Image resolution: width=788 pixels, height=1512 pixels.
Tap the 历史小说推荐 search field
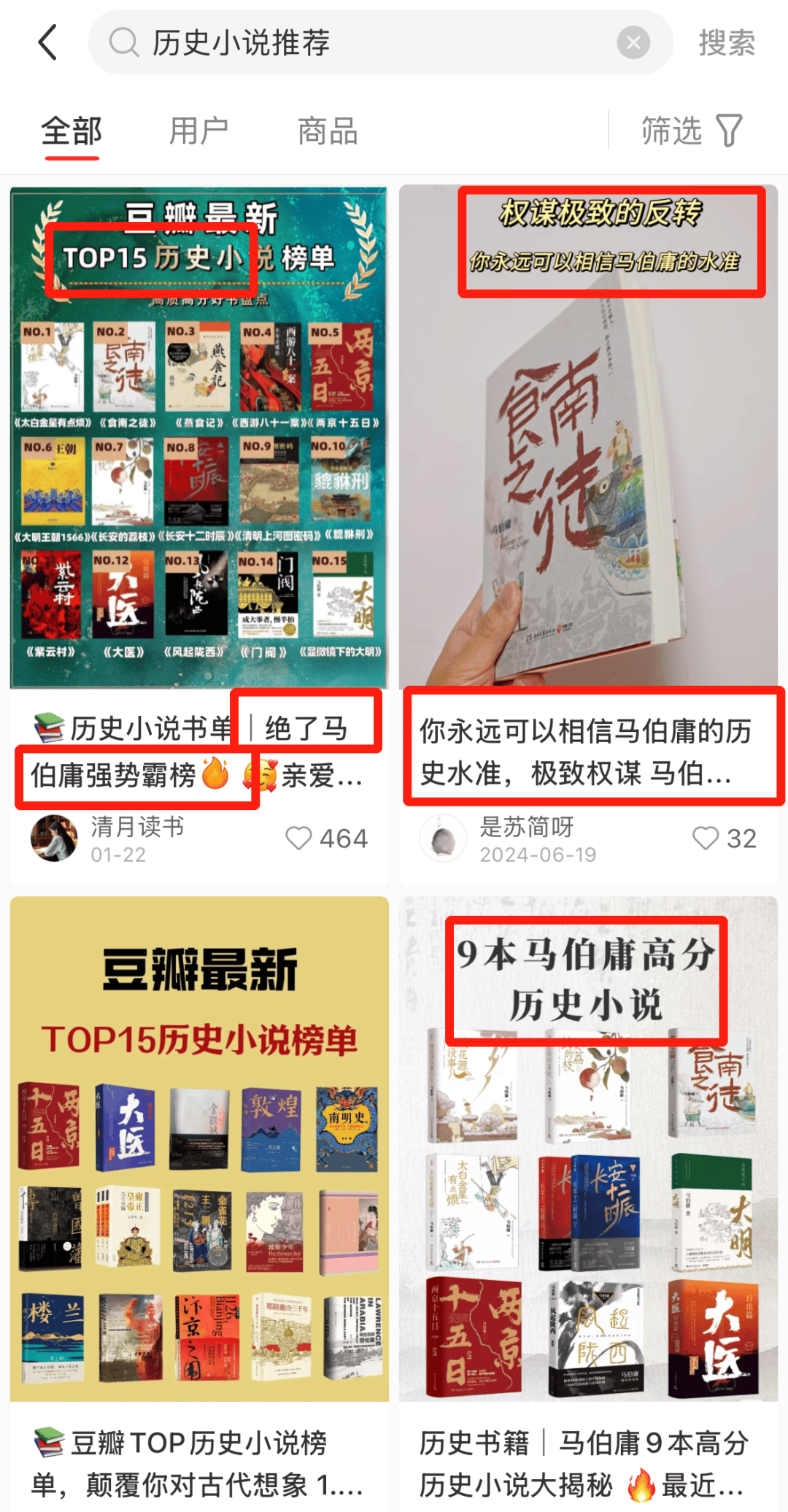[x=365, y=42]
